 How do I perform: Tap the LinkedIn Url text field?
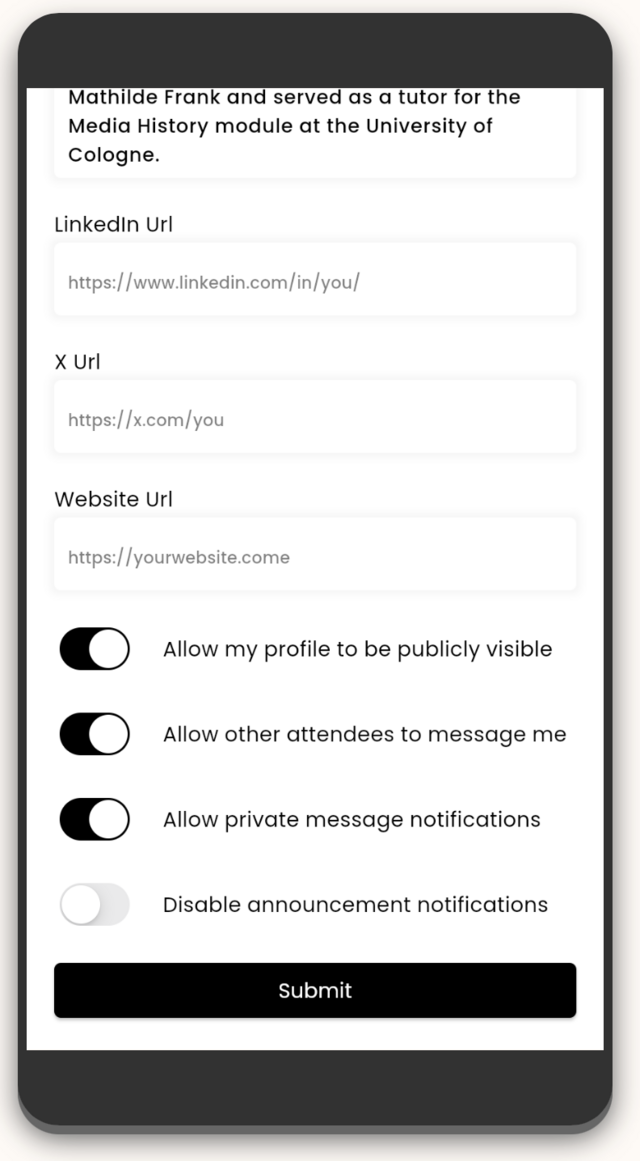pos(315,279)
